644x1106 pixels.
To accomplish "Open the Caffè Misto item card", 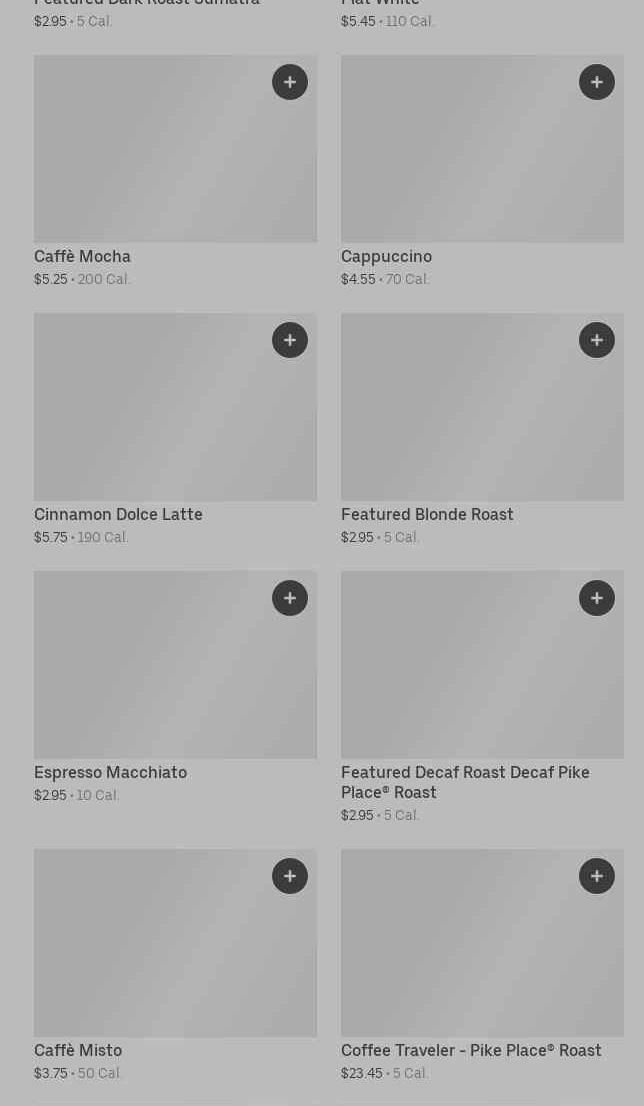I will [150, 955].
